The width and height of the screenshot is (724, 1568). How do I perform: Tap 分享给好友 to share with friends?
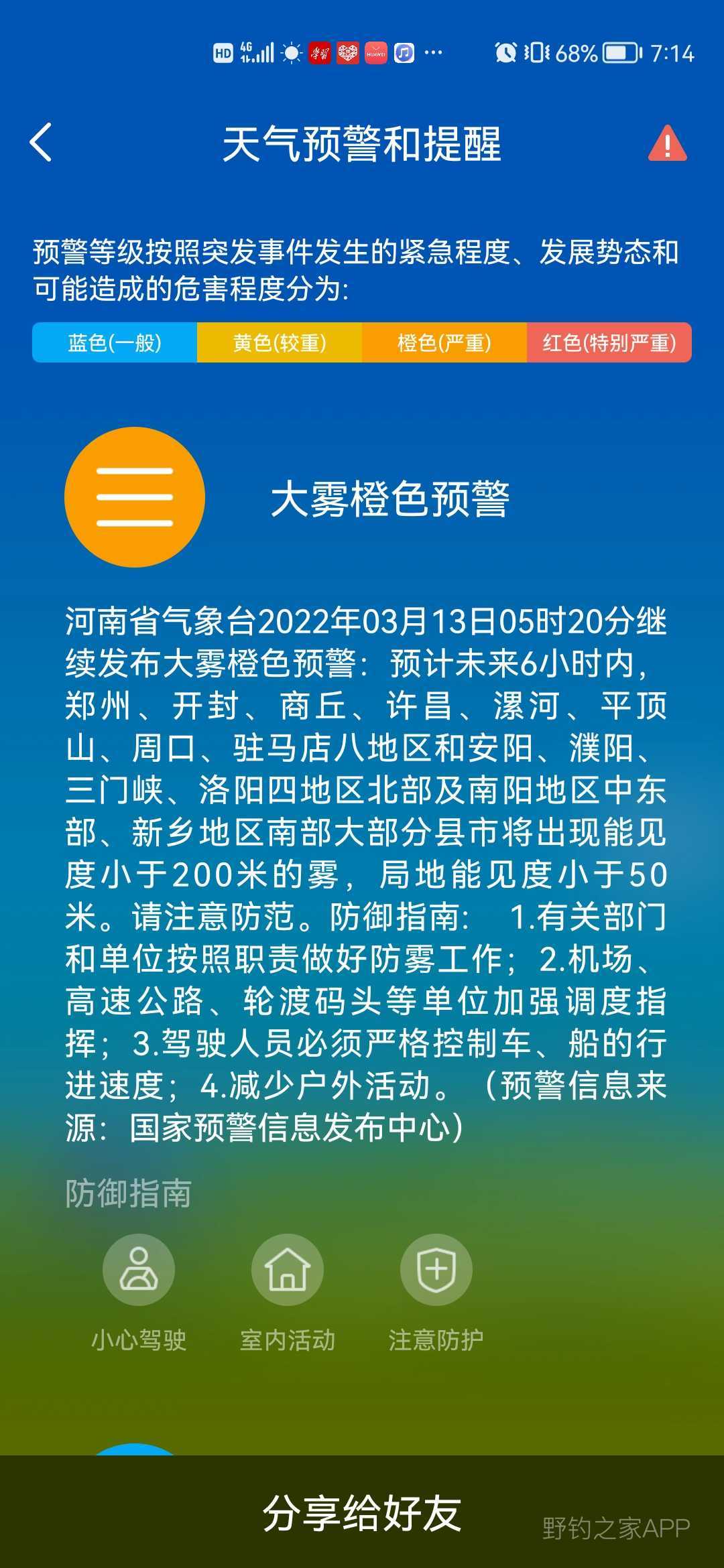362,1512
